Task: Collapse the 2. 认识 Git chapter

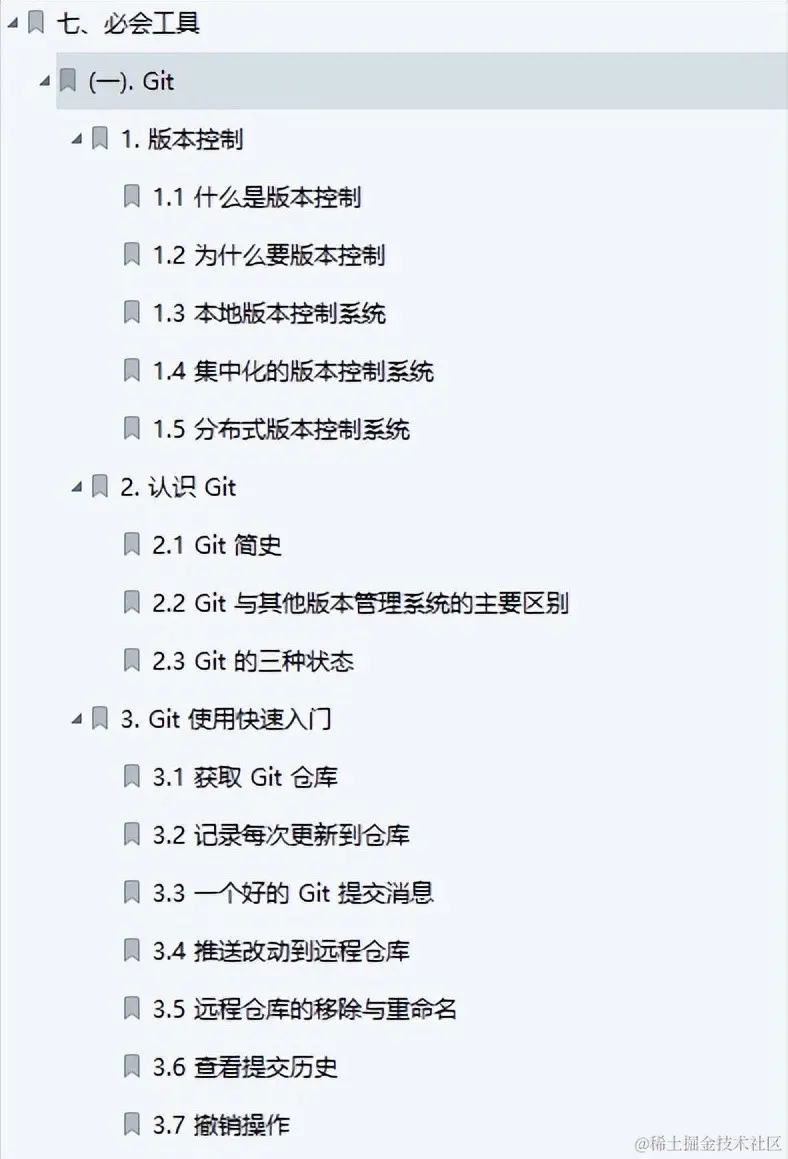Action: click(76, 487)
